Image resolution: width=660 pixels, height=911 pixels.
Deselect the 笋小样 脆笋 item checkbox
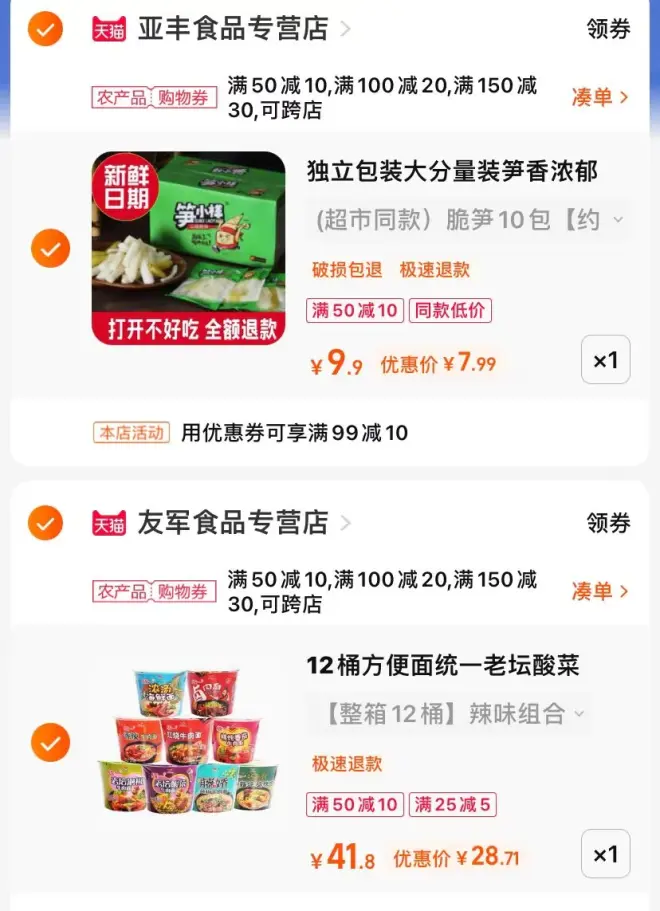[x=50, y=248]
